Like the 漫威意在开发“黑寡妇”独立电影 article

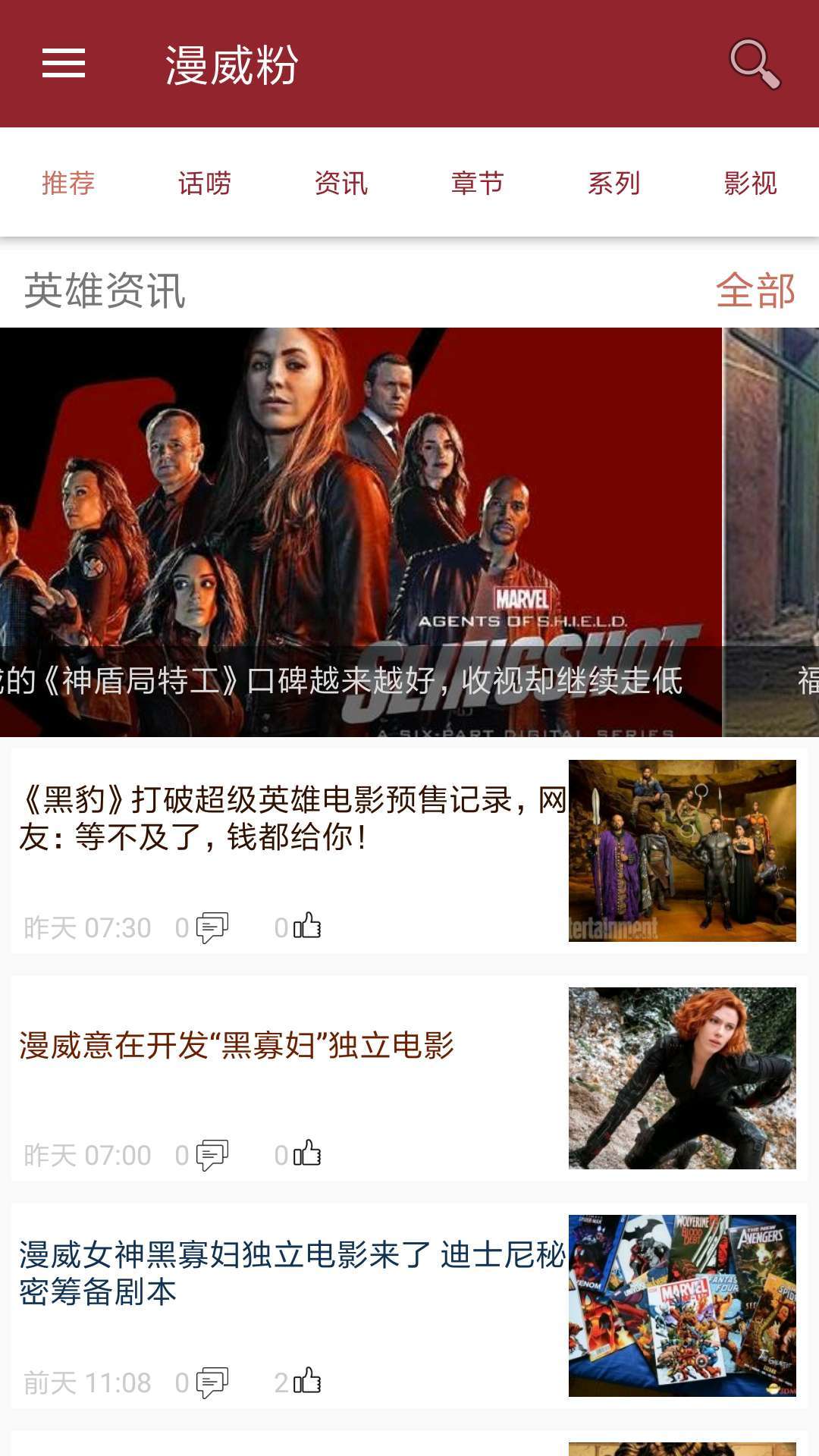306,1154
